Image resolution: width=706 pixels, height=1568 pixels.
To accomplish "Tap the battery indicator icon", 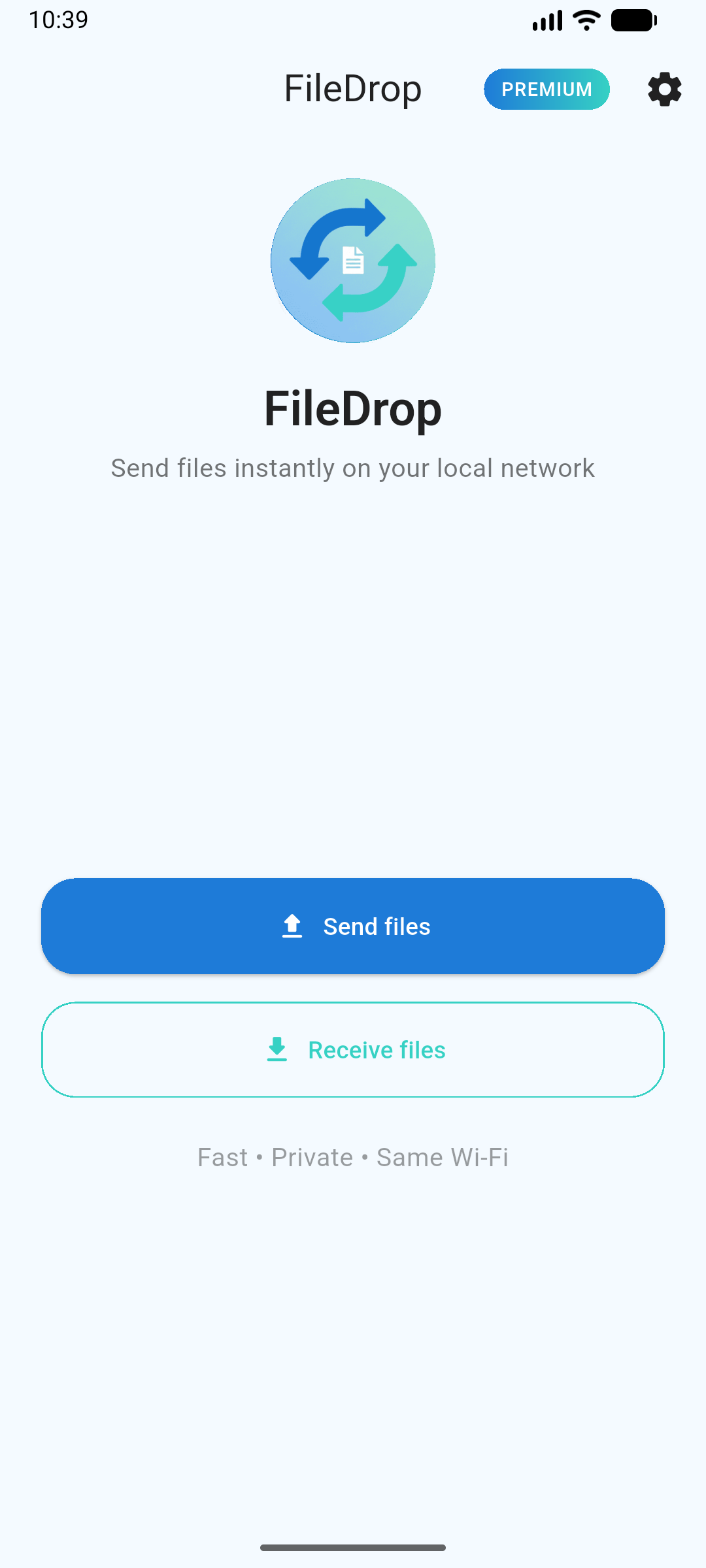I will [x=633, y=20].
